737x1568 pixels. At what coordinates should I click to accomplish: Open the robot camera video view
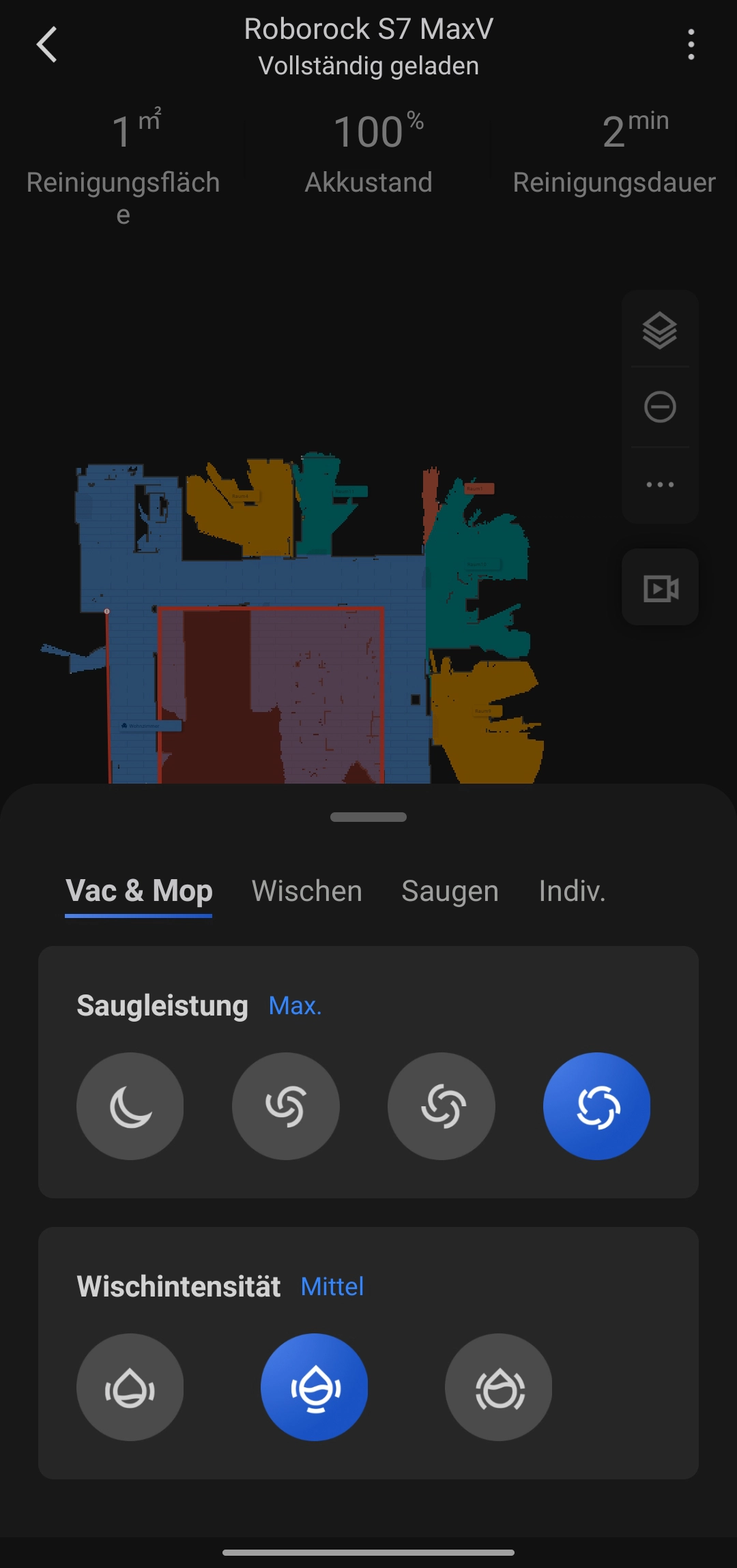point(660,588)
